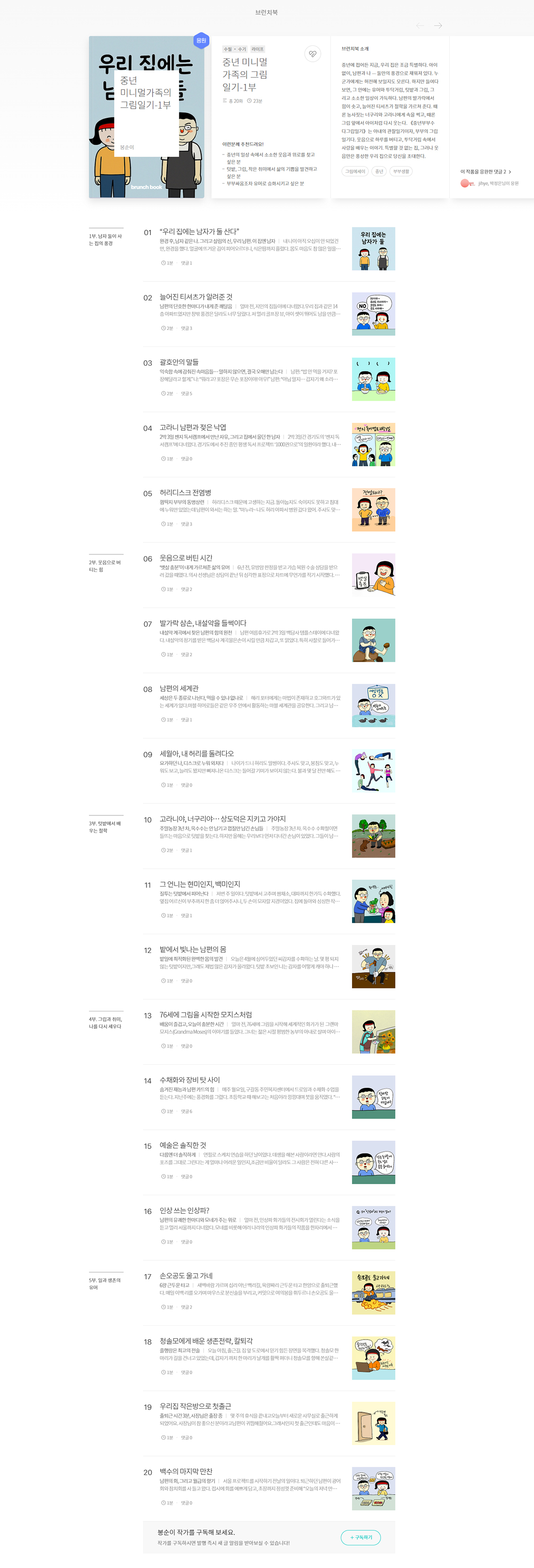This screenshot has height=1568, width=534.
Task: Select the '부부생활' tag chip
Action: [401, 171]
